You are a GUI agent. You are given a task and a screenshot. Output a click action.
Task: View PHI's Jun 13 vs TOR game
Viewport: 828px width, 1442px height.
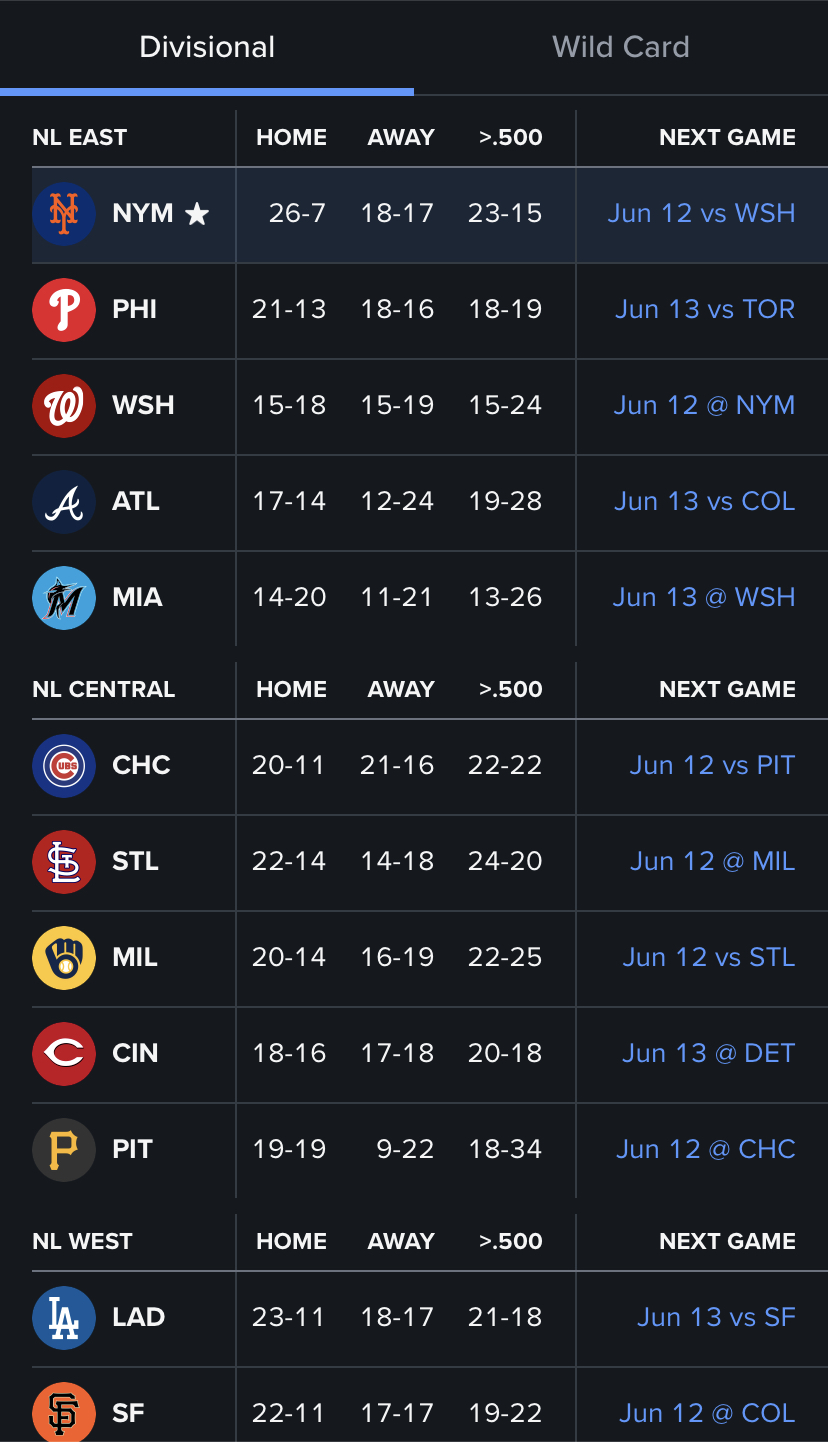tap(705, 310)
